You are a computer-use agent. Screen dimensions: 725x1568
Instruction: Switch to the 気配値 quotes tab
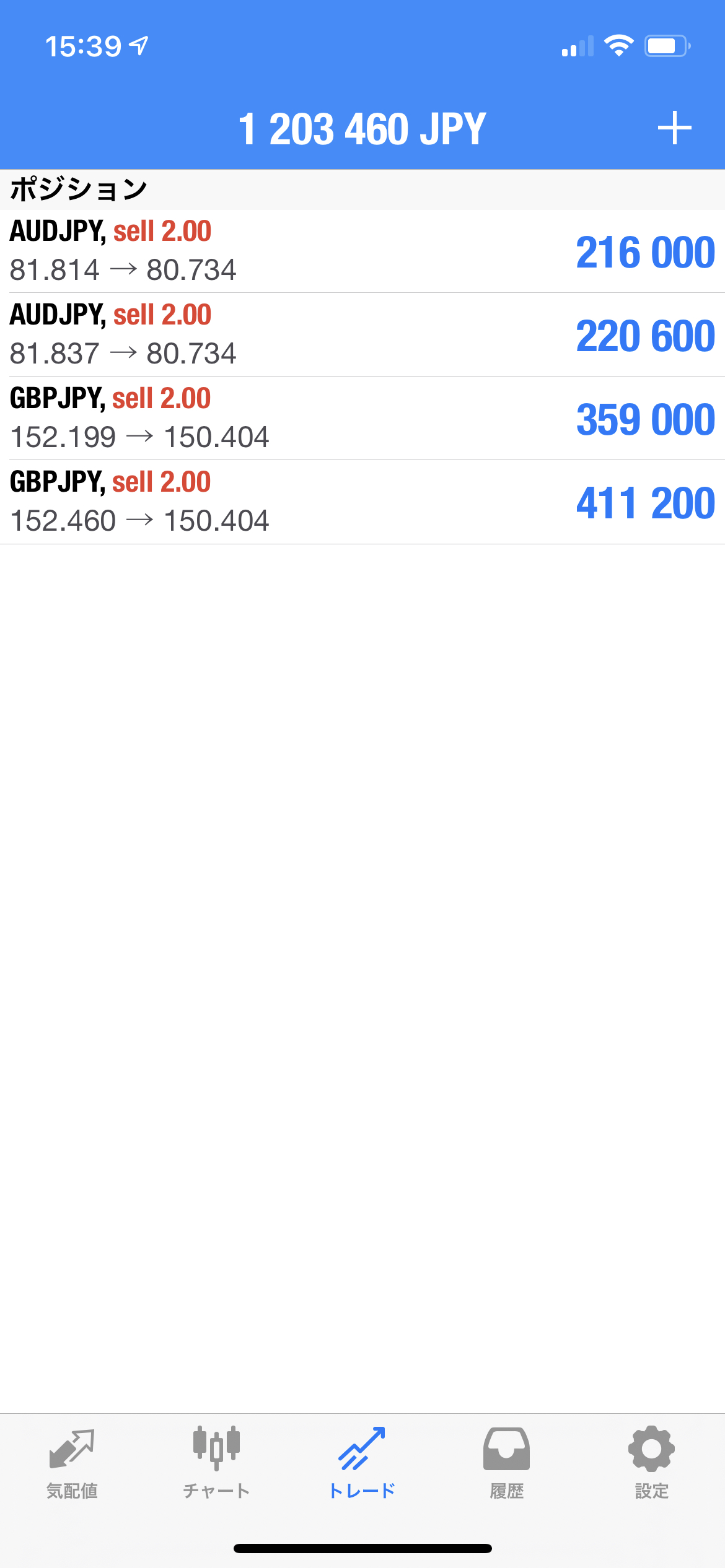(72, 1463)
